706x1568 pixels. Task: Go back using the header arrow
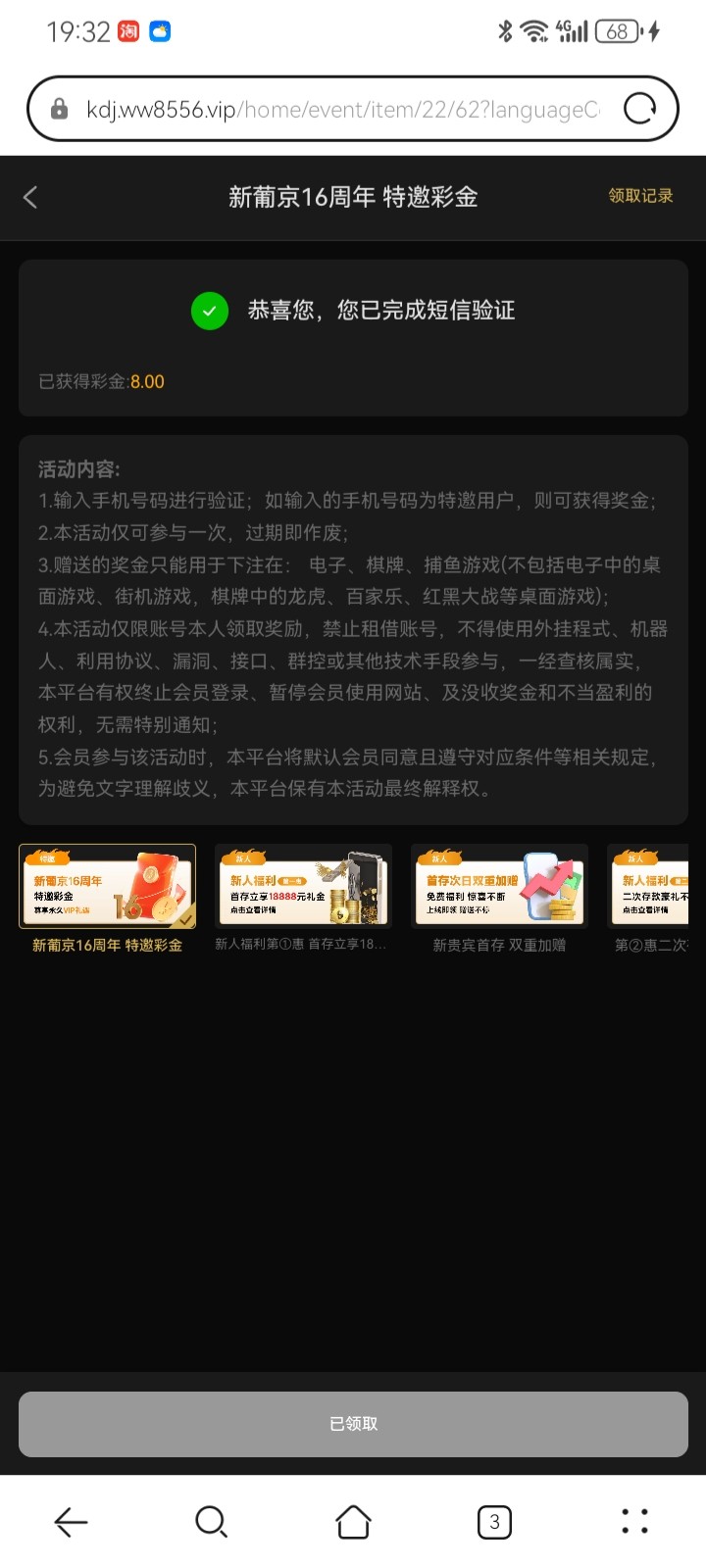[x=30, y=197]
